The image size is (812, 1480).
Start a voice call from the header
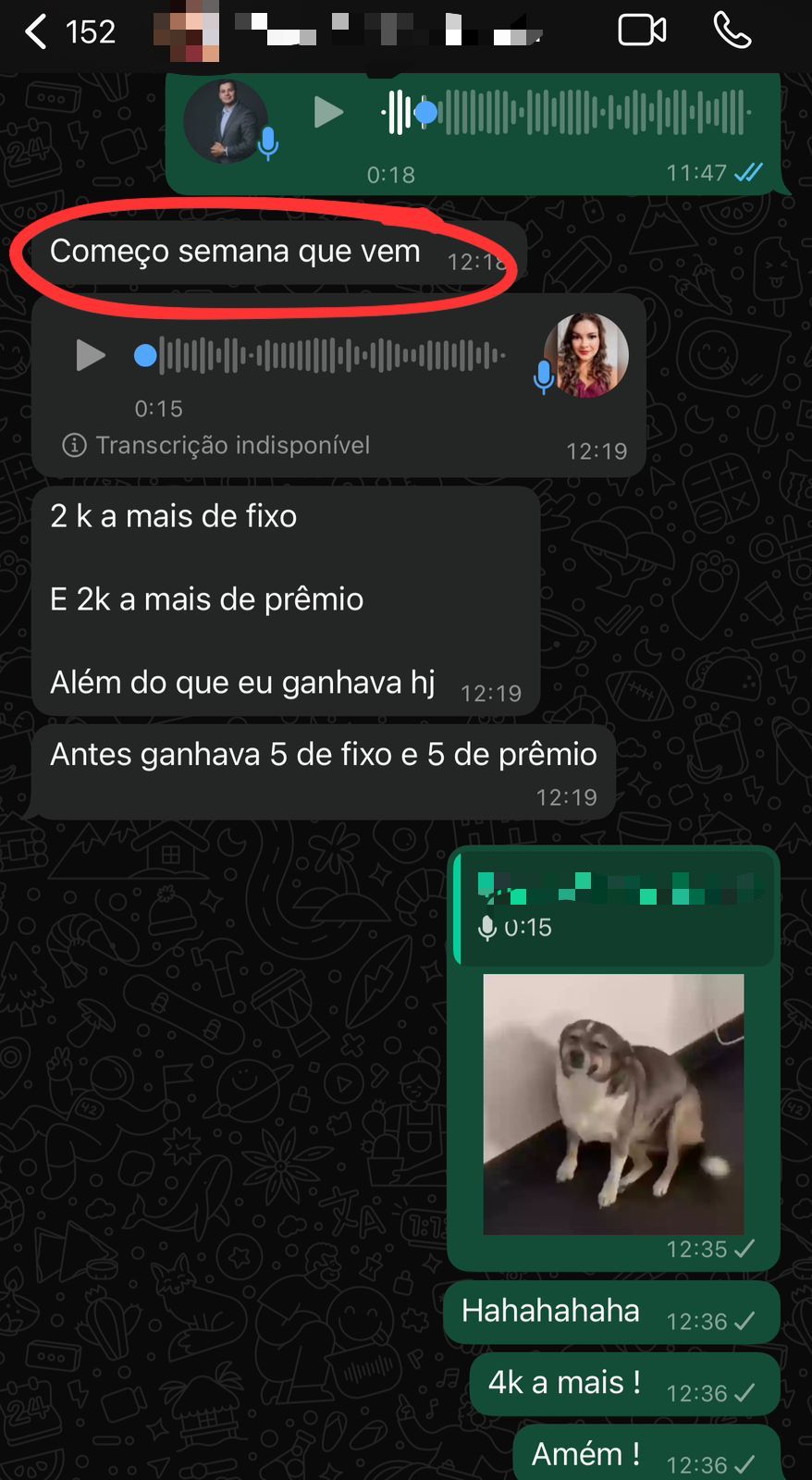(732, 31)
